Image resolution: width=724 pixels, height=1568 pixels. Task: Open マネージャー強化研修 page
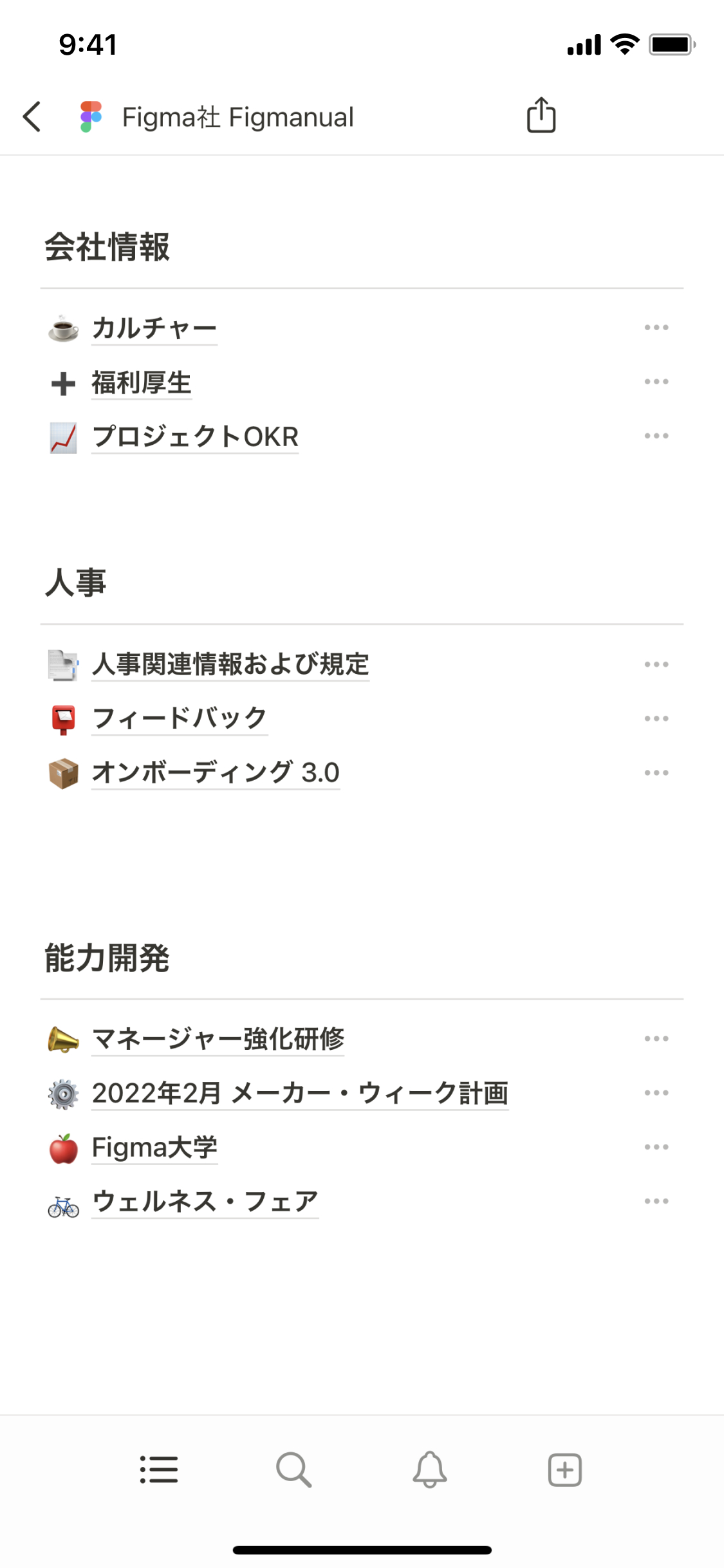218,1039
